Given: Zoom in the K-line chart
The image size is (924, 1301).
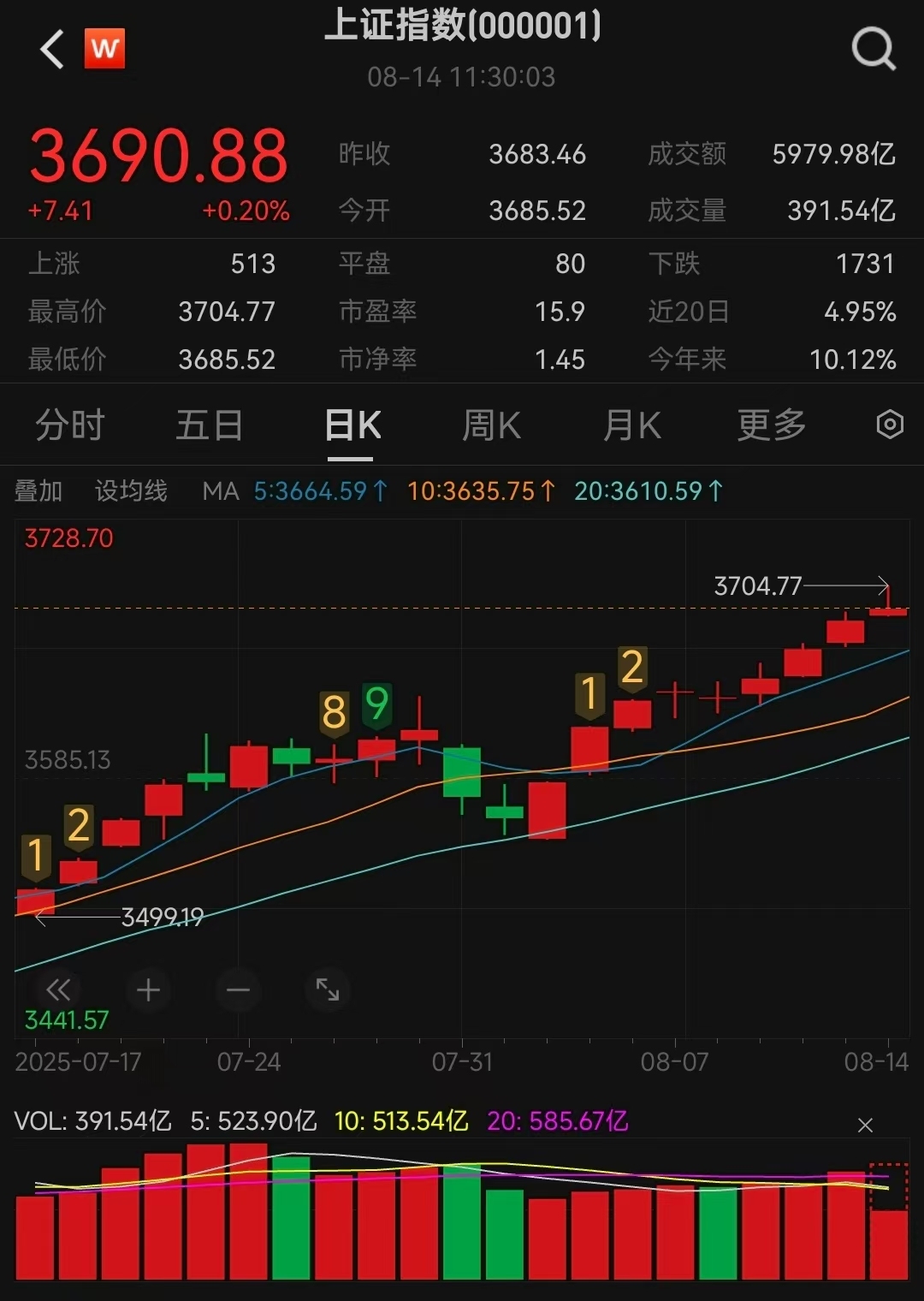Looking at the screenshot, I should (x=148, y=990).
